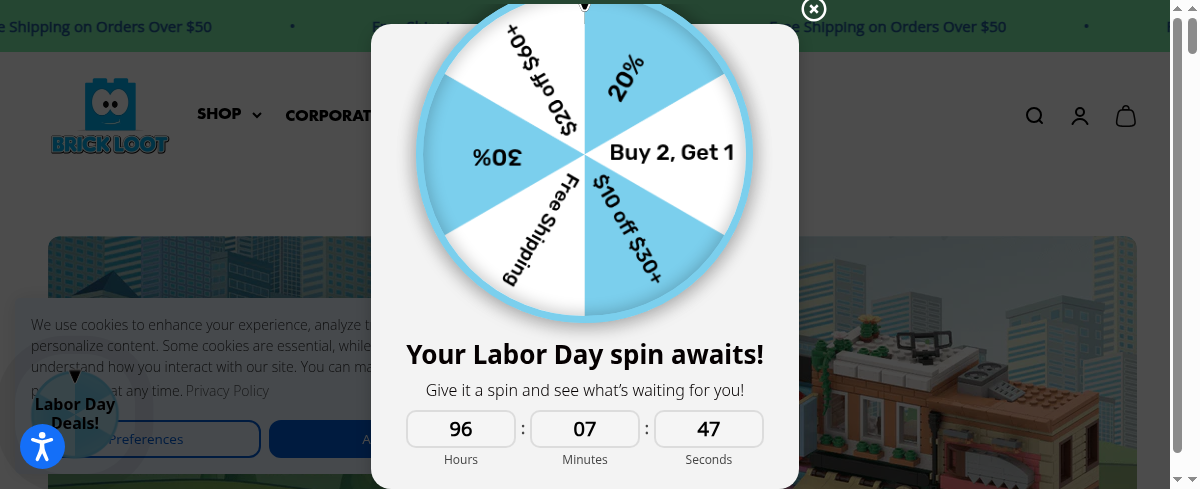This screenshot has width=1200, height=489.
Task: Open the accessibility options button
Action: (42, 446)
